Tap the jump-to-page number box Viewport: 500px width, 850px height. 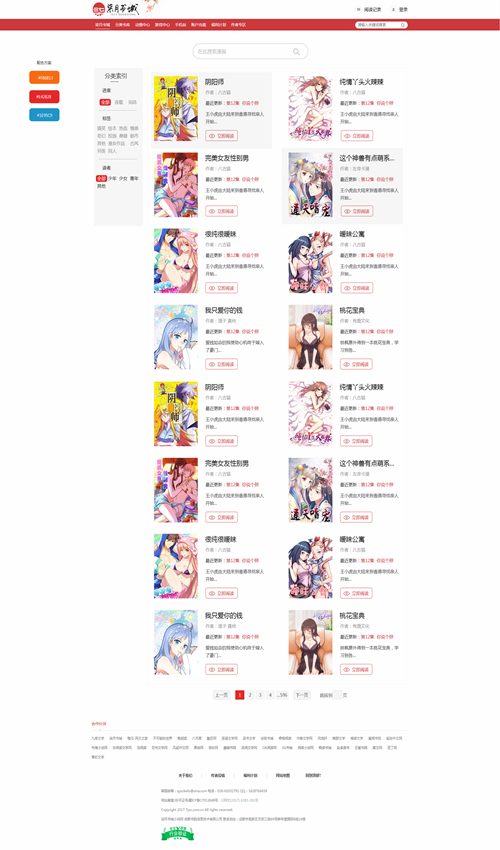pos(337,695)
